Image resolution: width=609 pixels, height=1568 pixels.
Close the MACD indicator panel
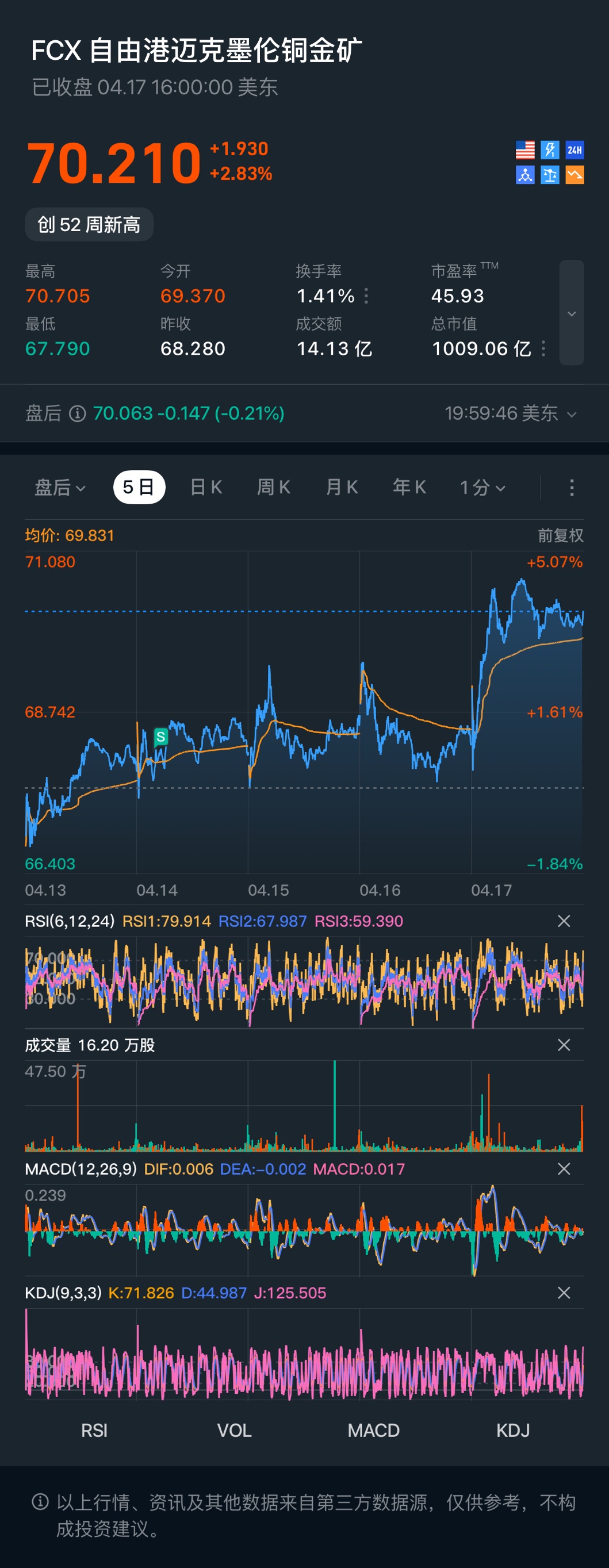click(x=564, y=1169)
